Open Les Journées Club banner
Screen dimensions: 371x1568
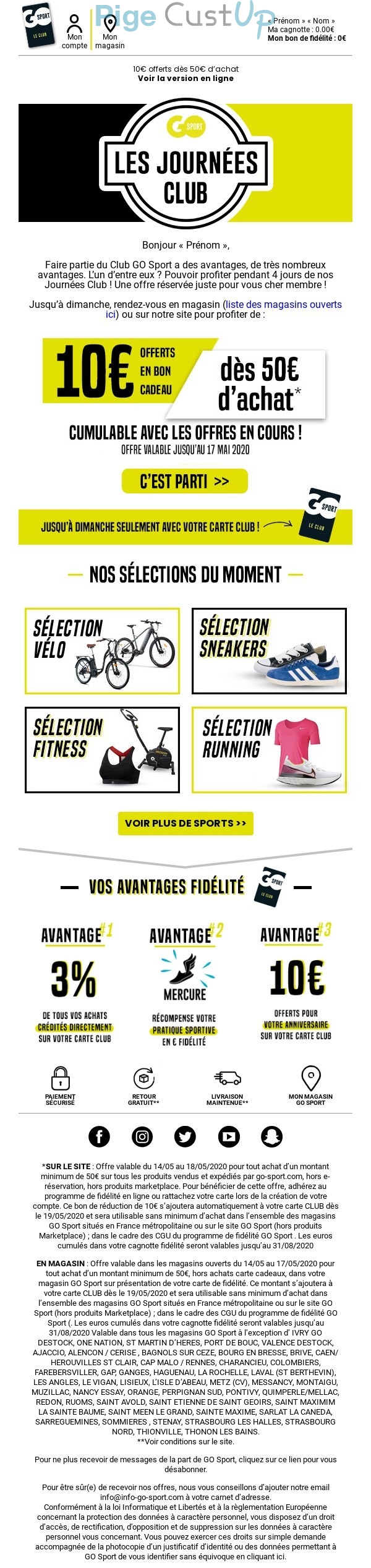coord(185,163)
